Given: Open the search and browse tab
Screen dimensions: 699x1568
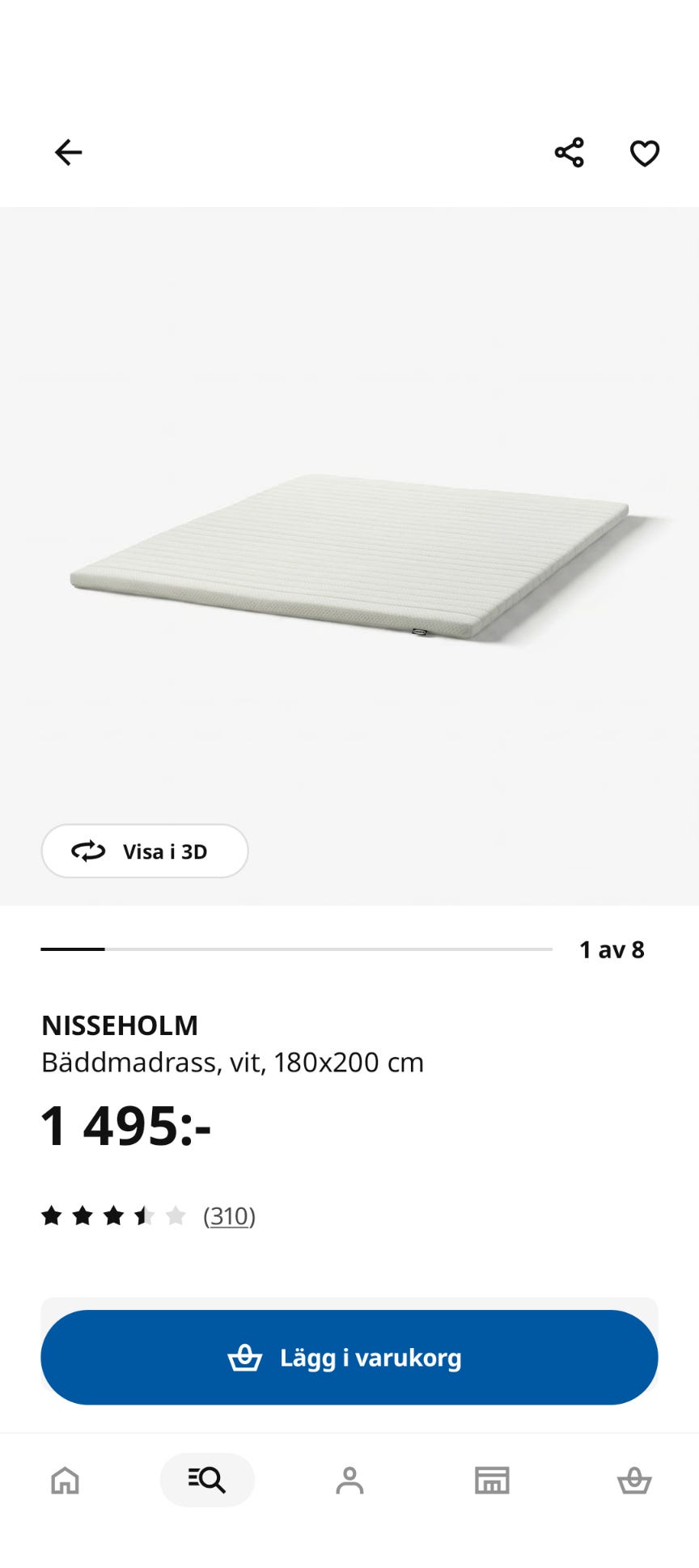Looking at the screenshot, I should [207, 1480].
